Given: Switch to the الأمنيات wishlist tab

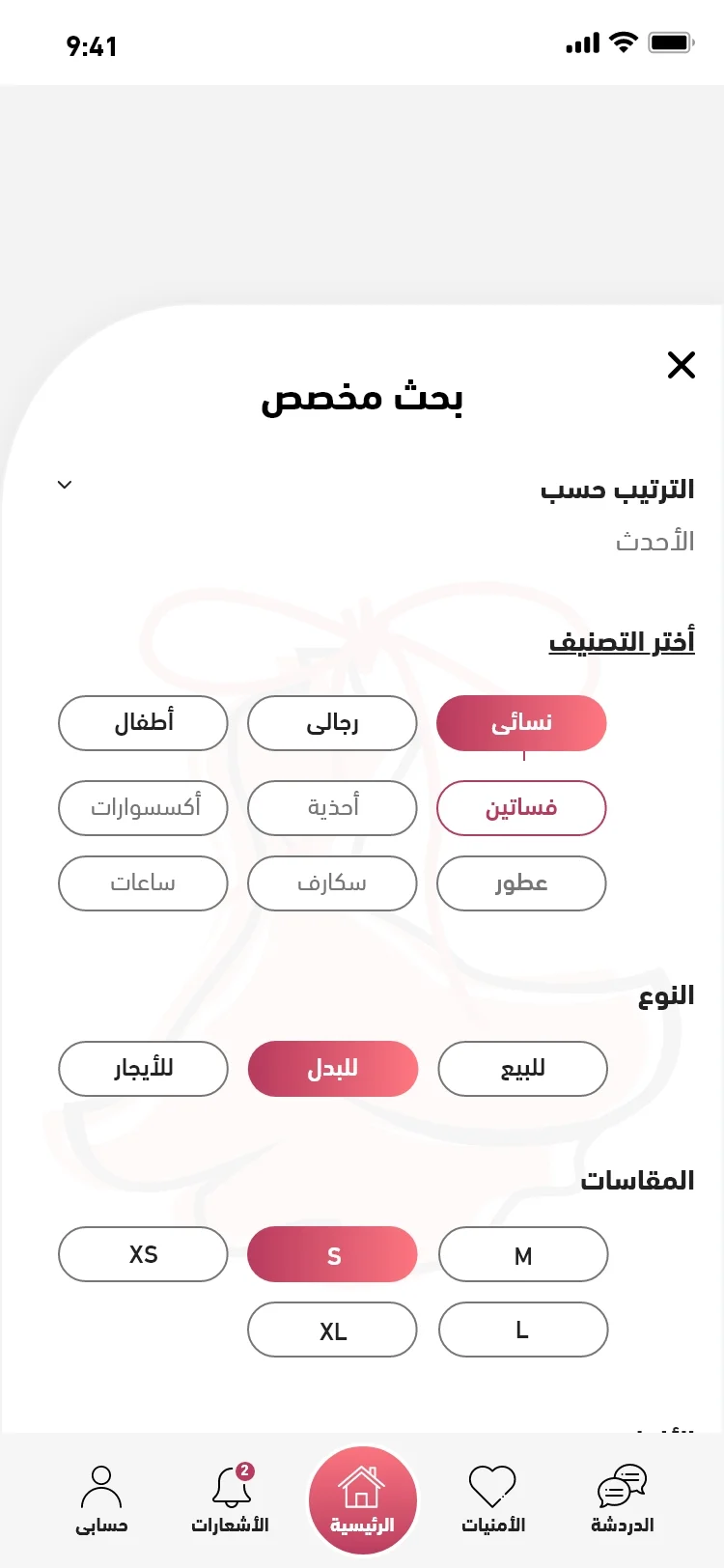Looking at the screenshot, I should pyautogui.click(x=492, y=1498).
